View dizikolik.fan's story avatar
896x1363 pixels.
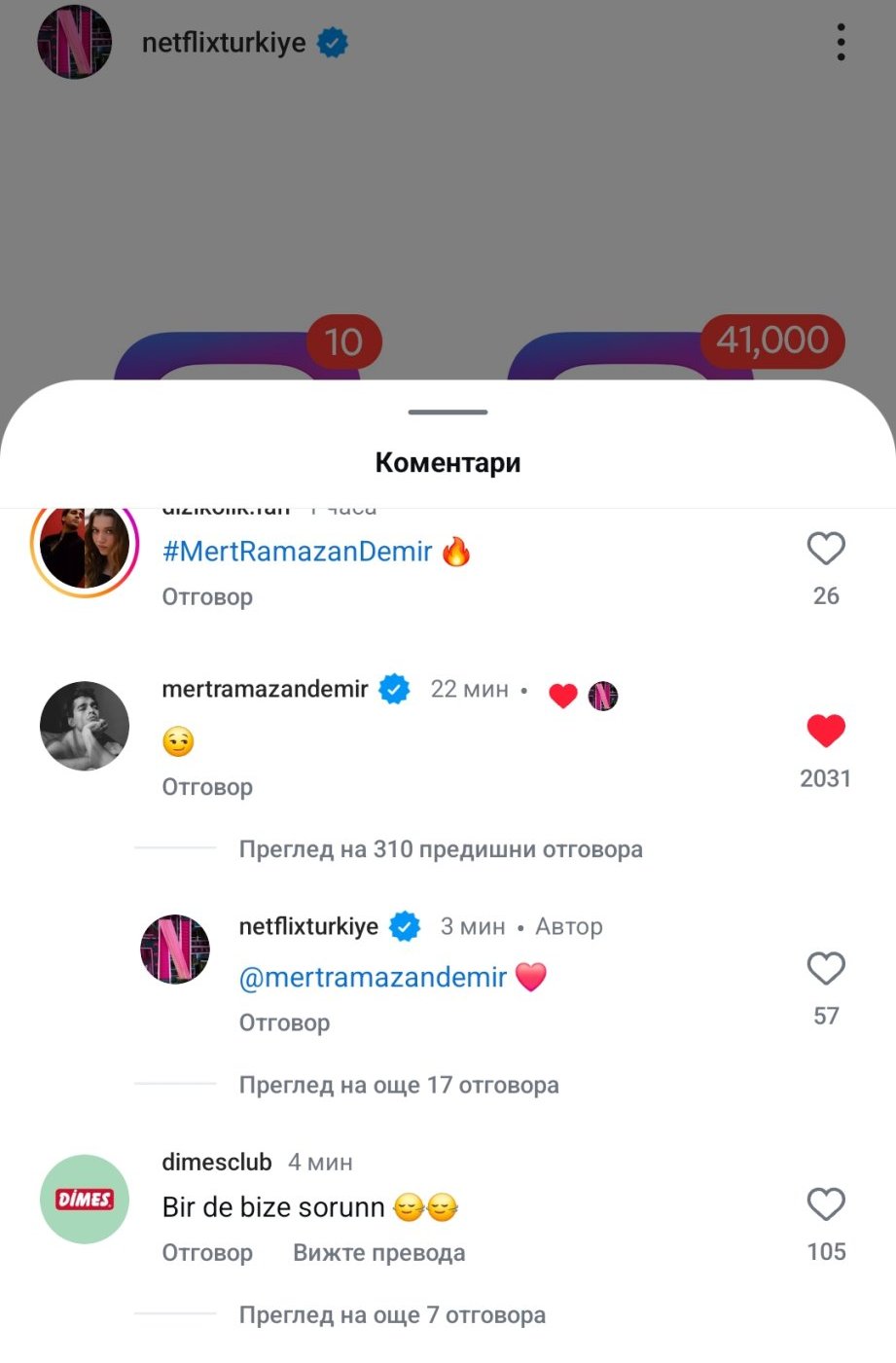tap(85, 545)
